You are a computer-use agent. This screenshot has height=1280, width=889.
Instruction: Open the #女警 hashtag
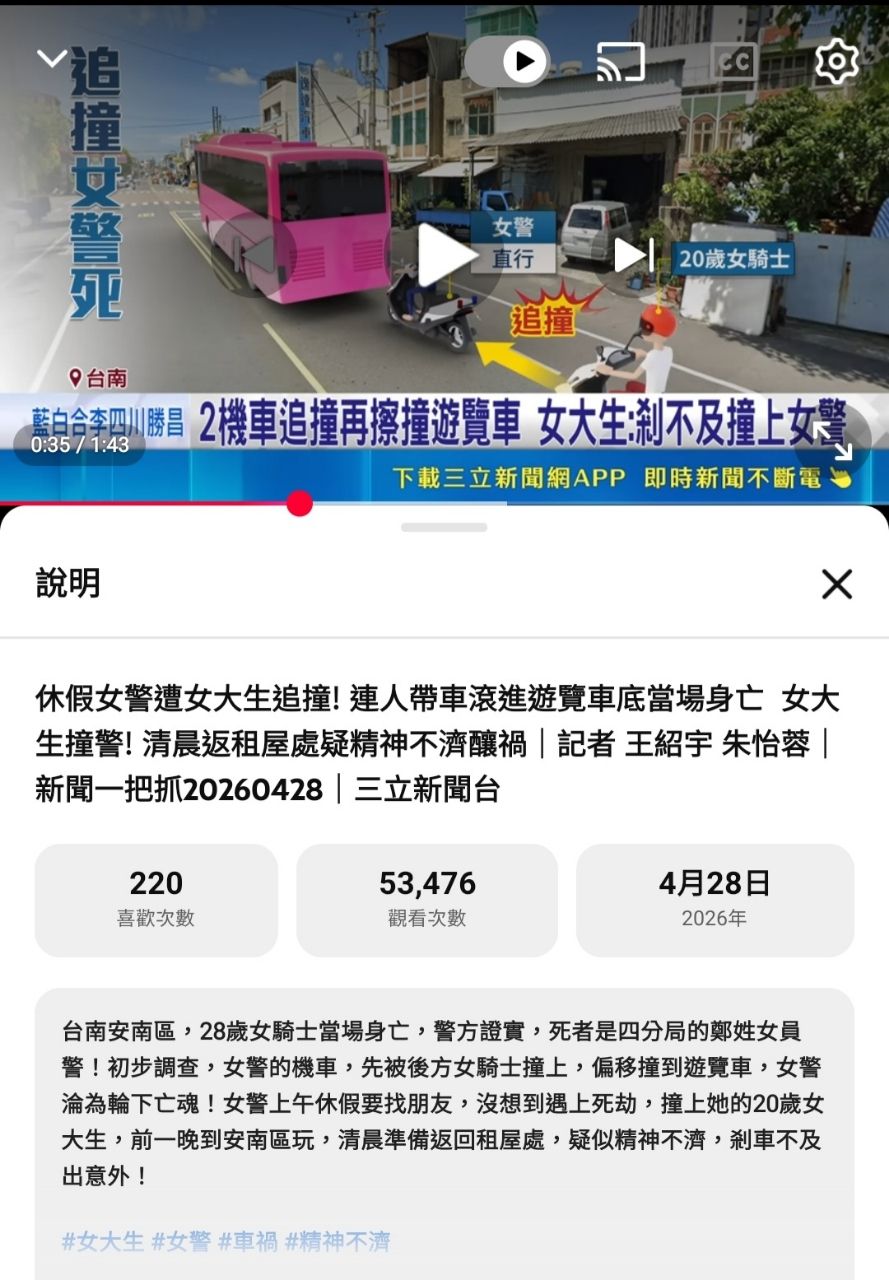(181, 1241)
